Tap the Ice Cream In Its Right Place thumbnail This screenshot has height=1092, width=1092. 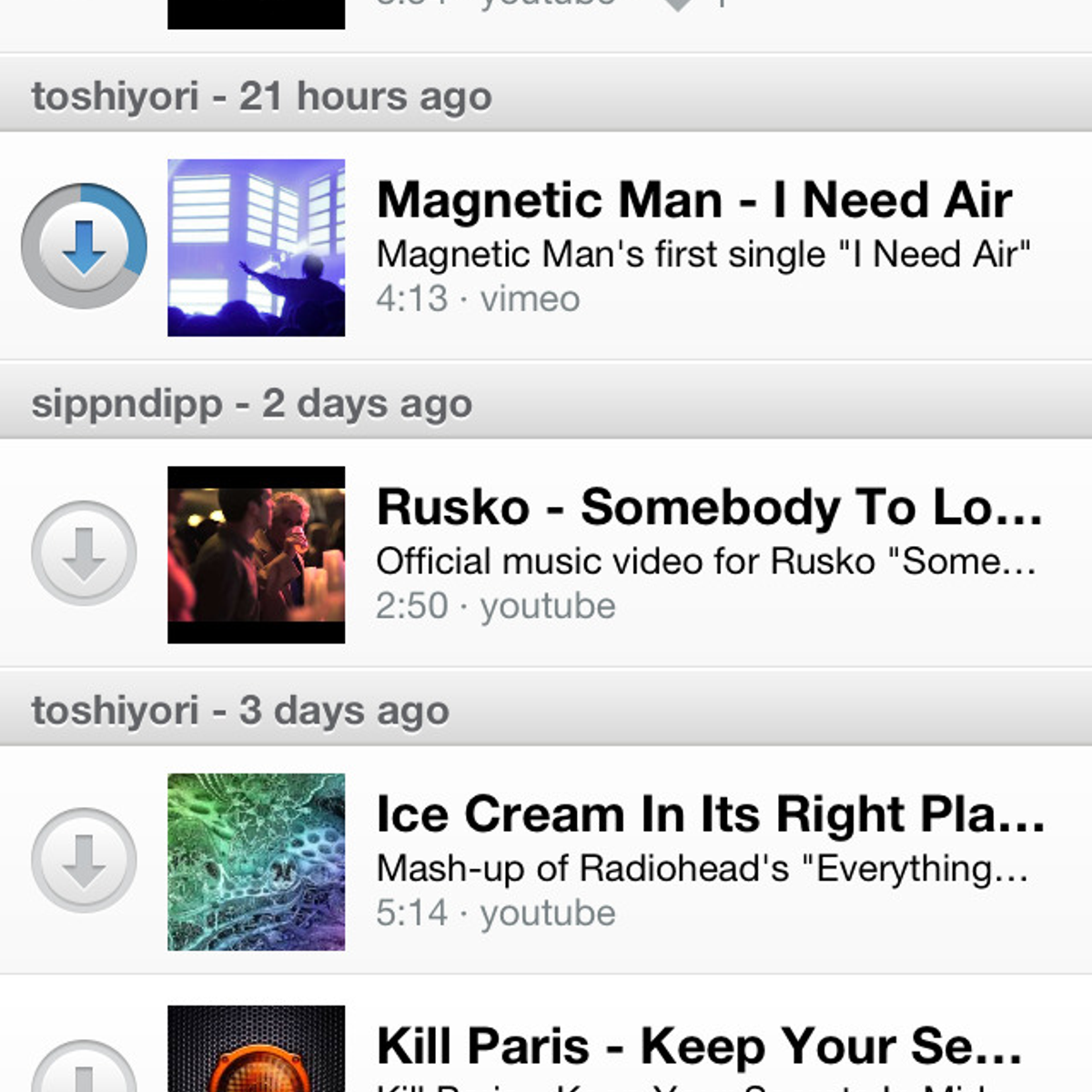pos(256,862)
